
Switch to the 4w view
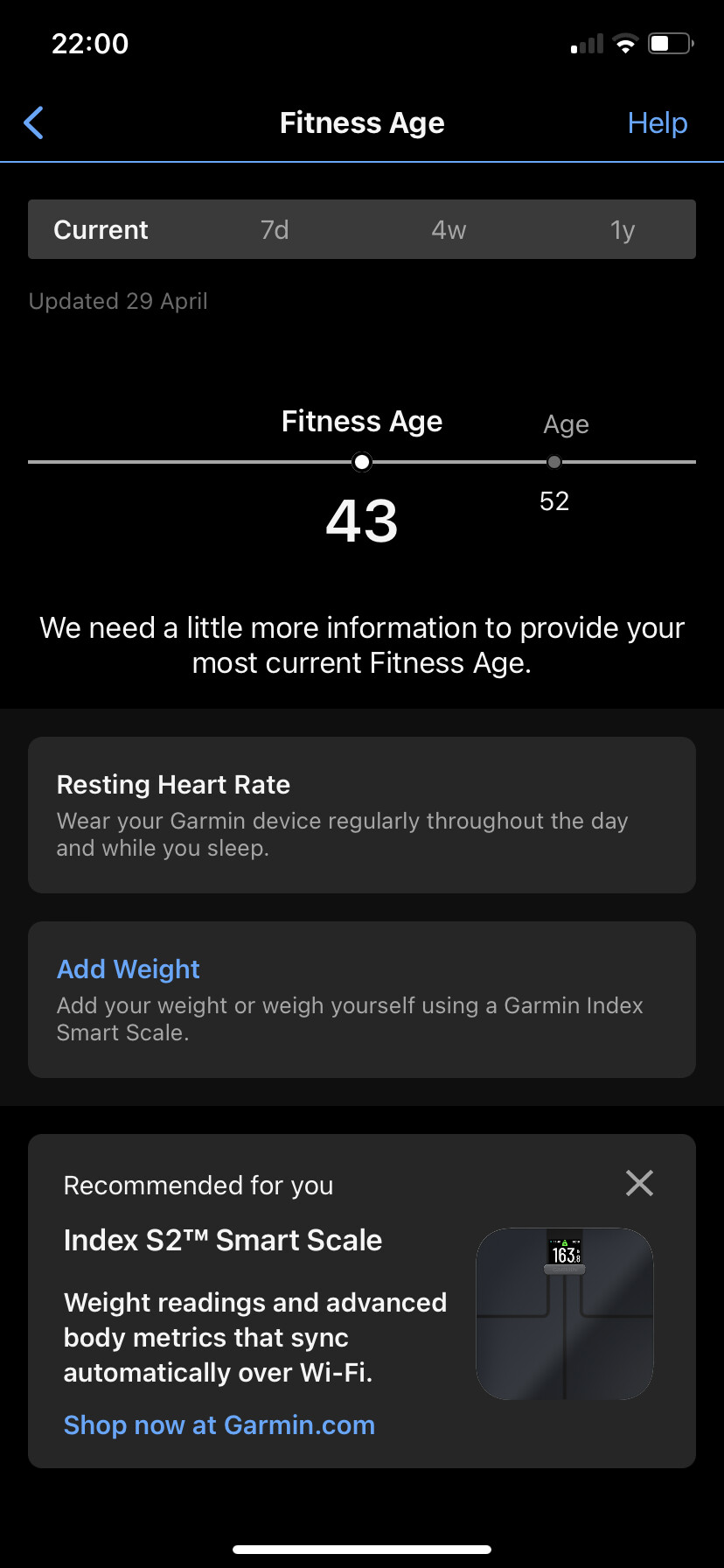449,230
